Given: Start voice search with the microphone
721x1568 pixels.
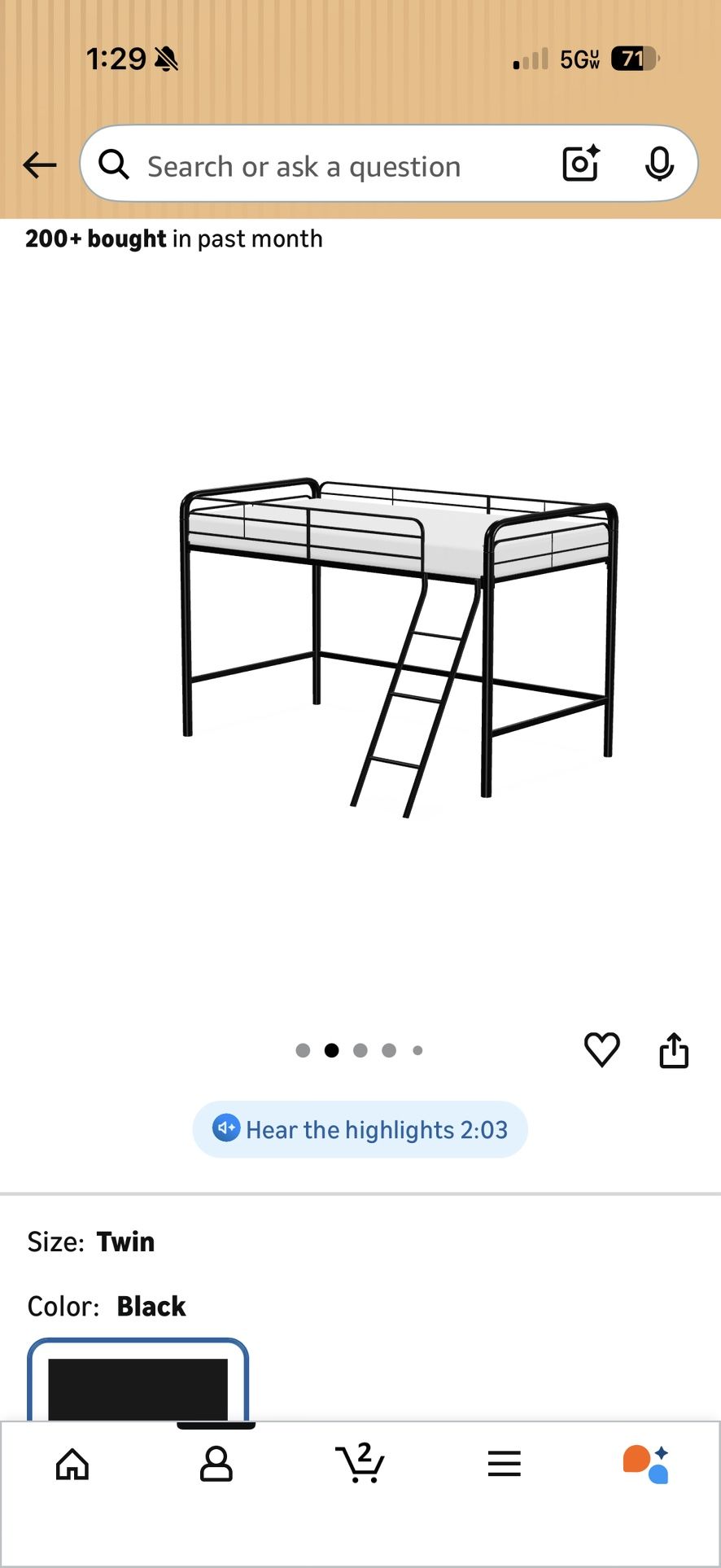Looking at the screenshot, I should pyautogui.click(x=659, y=164).
